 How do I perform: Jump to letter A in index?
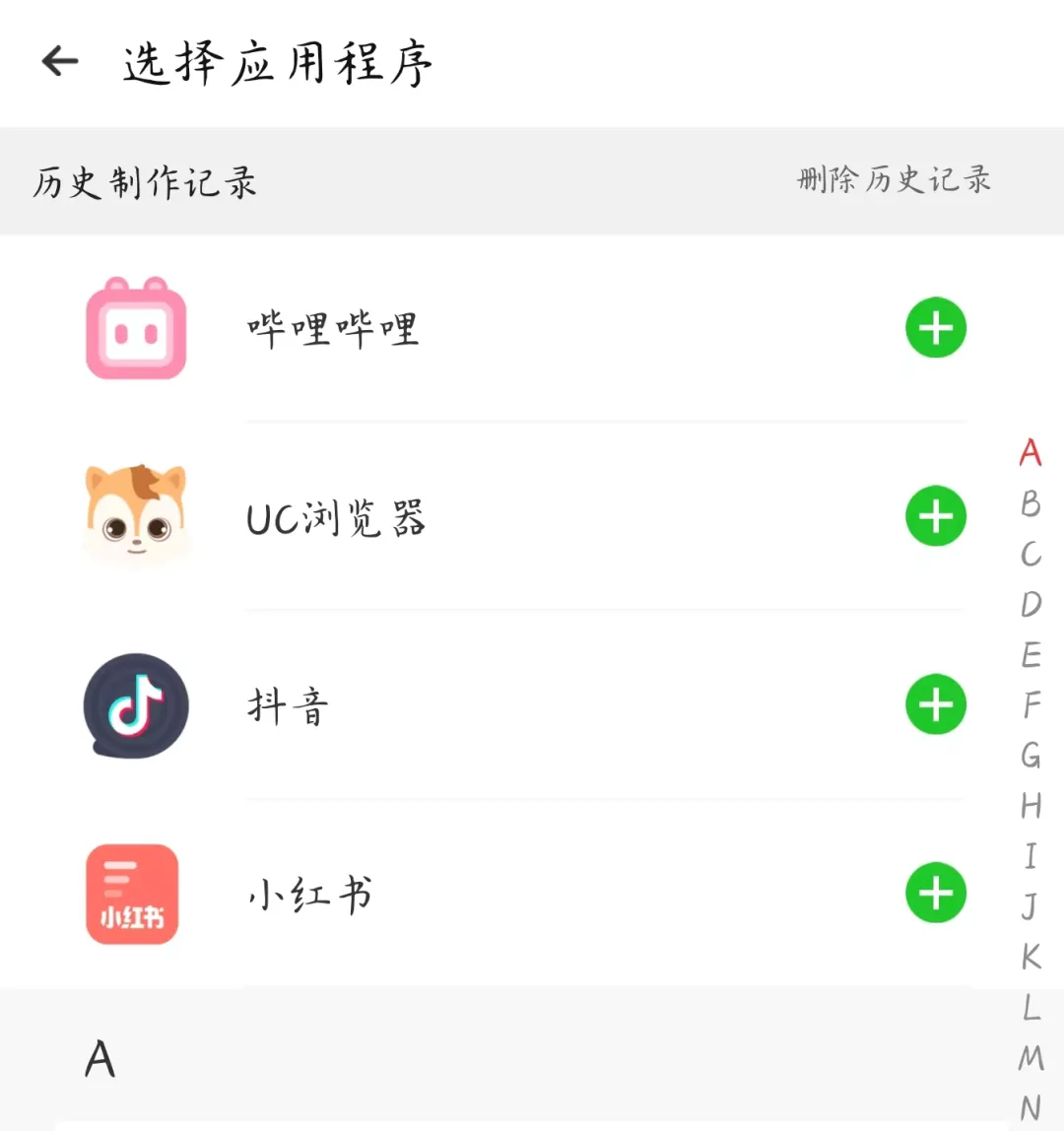coord(1031,453)
